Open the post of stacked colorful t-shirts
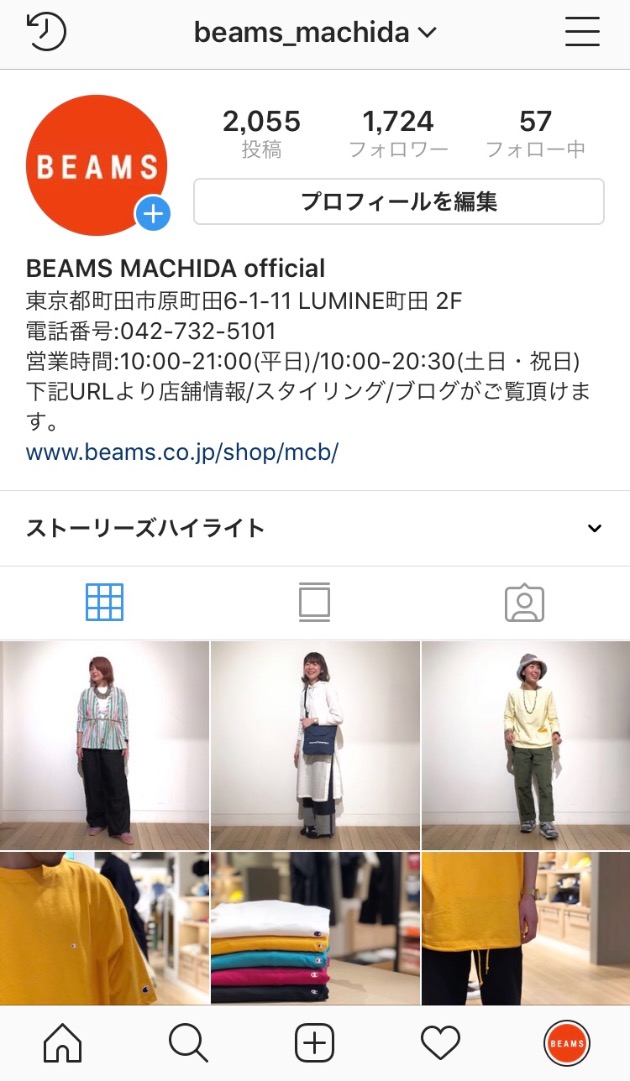This screenshot has height=1081, width=630. pyautogui.click(x=315, y=928)
